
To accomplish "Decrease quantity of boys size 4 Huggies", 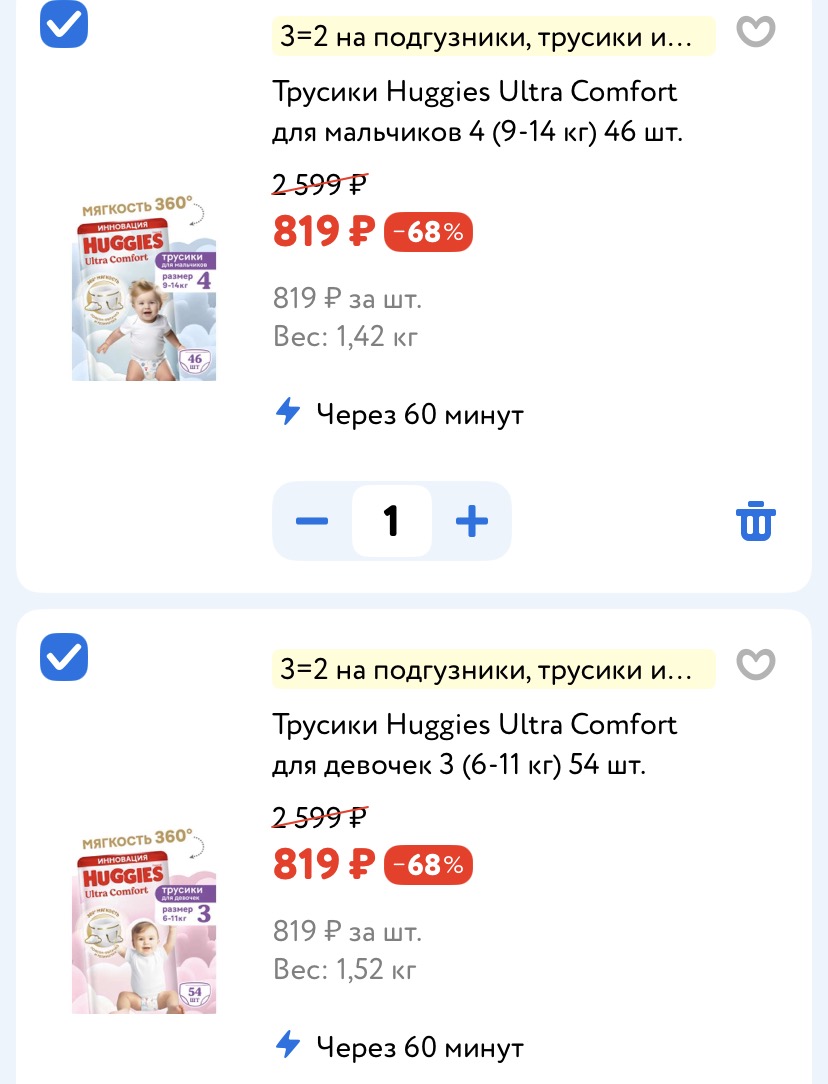I will point(312,521).
